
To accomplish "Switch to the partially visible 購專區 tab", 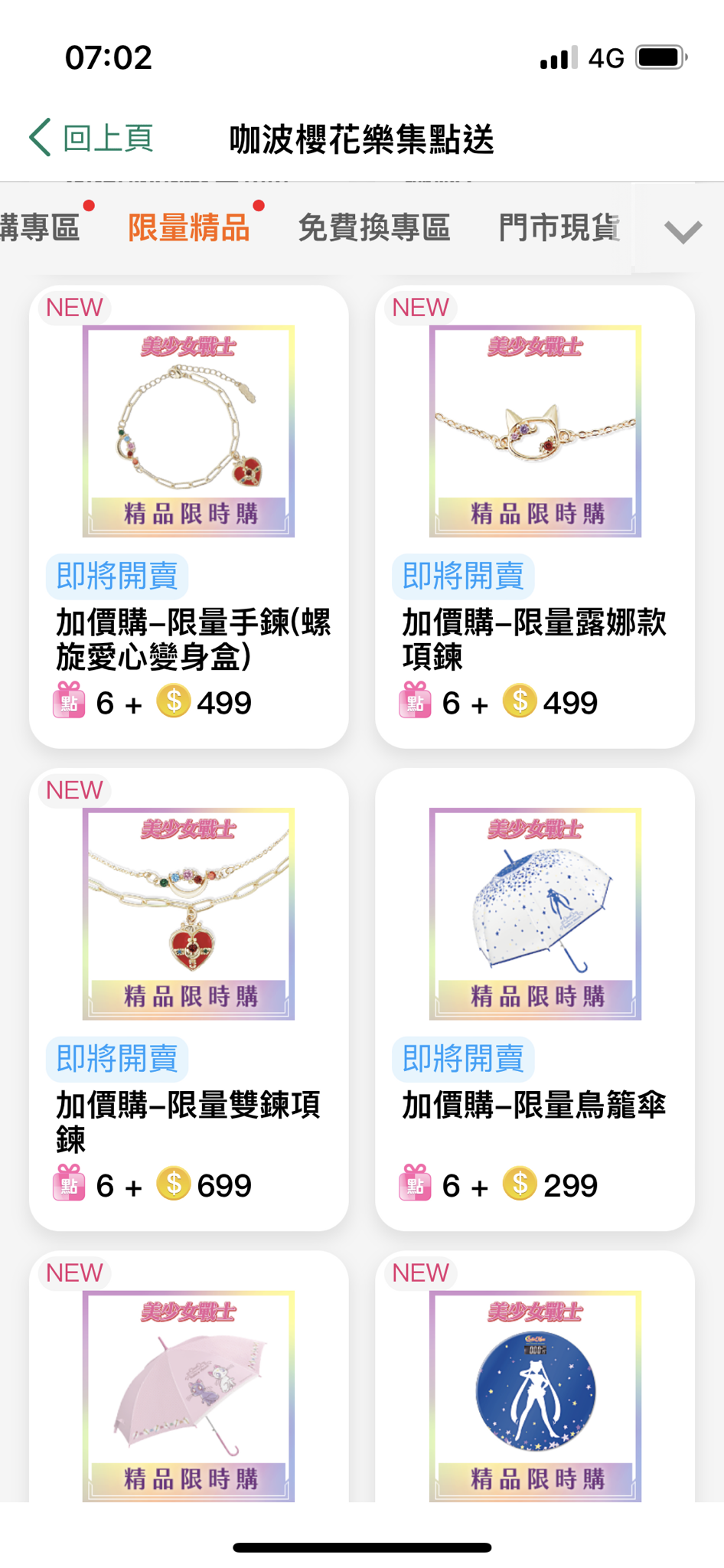I will pyautogui.click(x=40, y=228).
